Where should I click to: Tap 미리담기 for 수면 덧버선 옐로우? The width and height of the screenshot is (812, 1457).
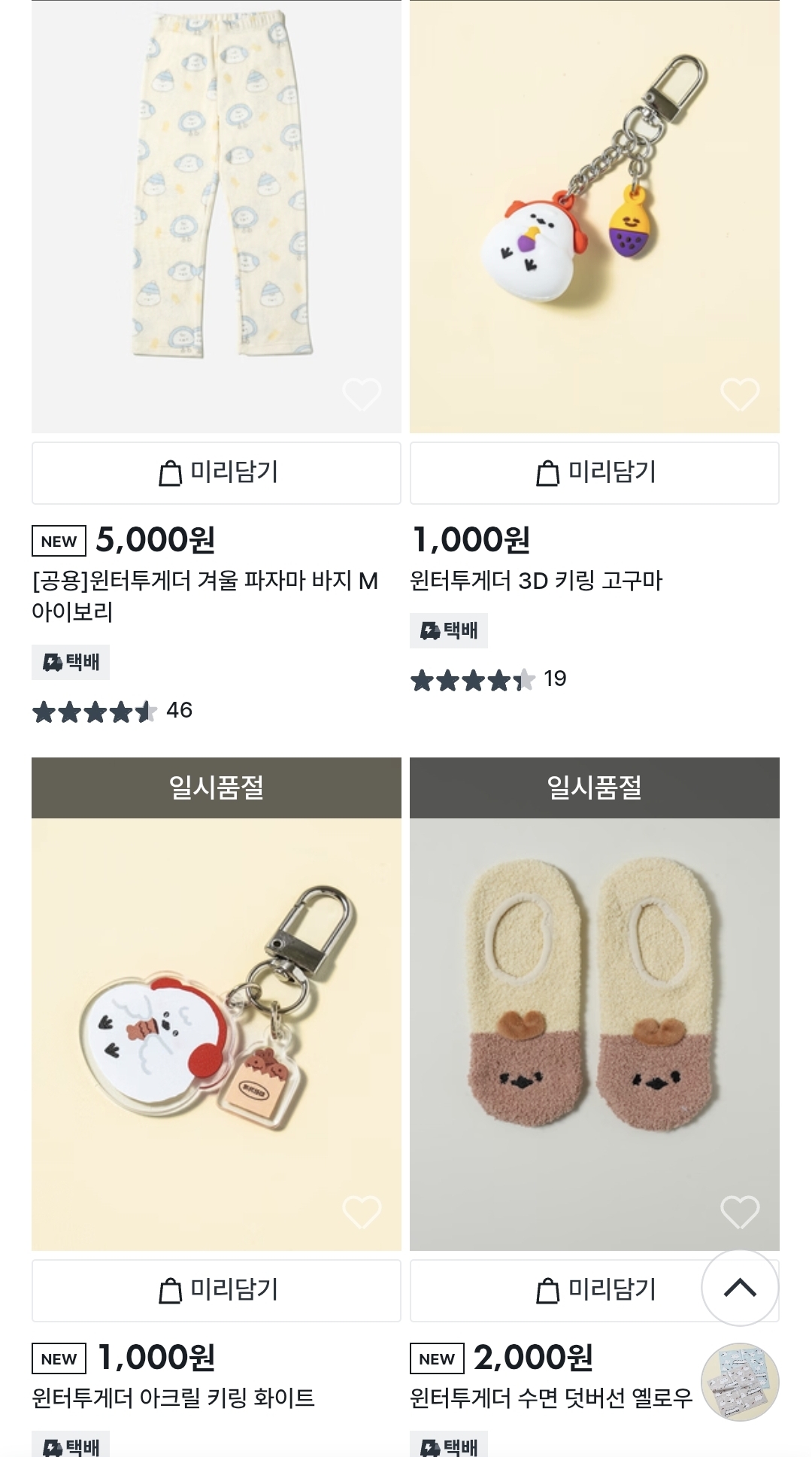(571, 1291)
